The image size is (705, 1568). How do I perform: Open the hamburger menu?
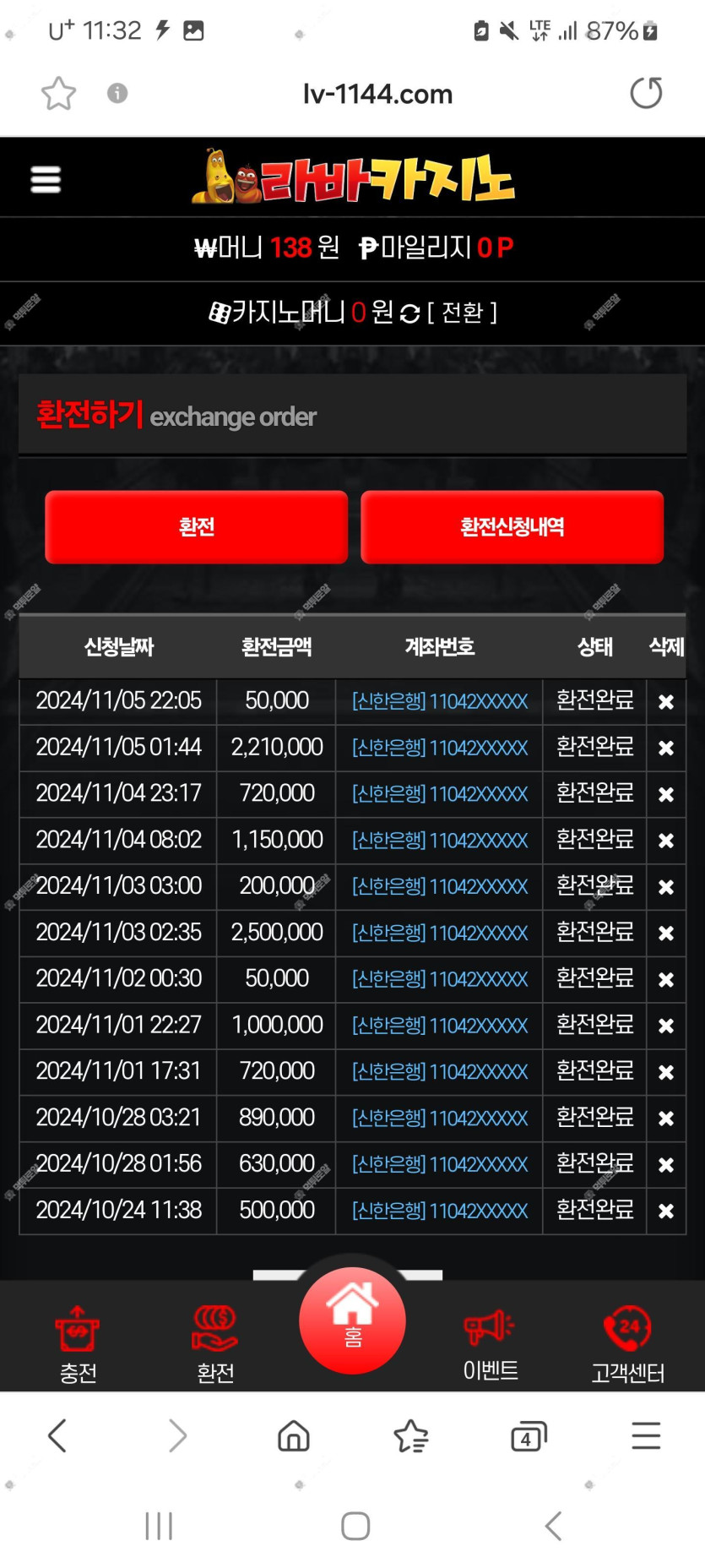pyautogui.click(x=46, y=179)
